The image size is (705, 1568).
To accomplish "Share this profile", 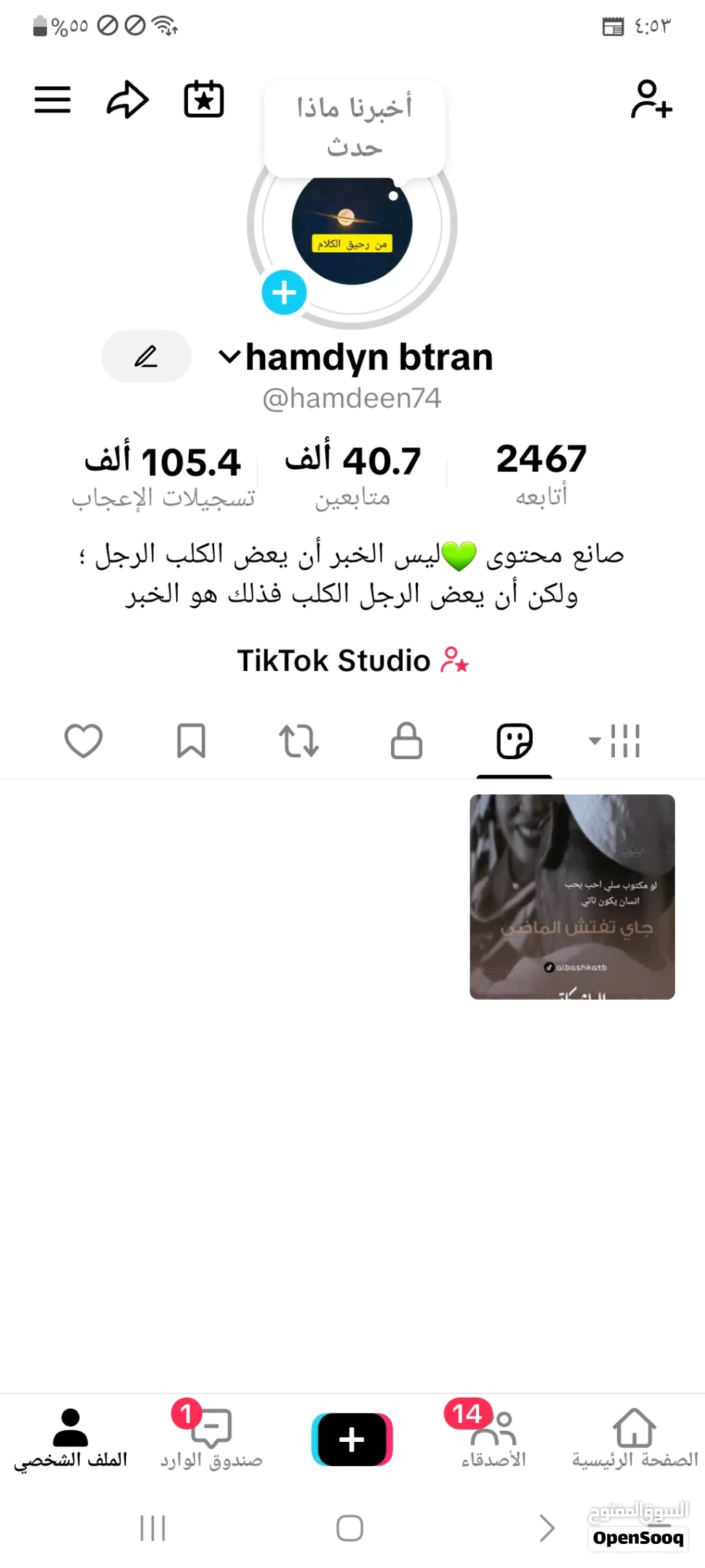I will [x=127, y=100].
